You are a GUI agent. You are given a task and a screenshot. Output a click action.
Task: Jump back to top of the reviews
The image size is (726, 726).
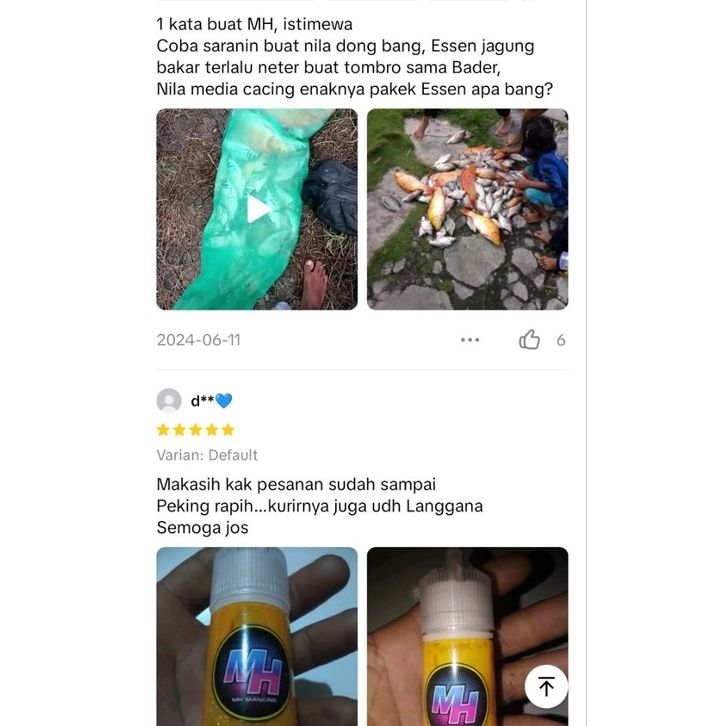(546, 686)
